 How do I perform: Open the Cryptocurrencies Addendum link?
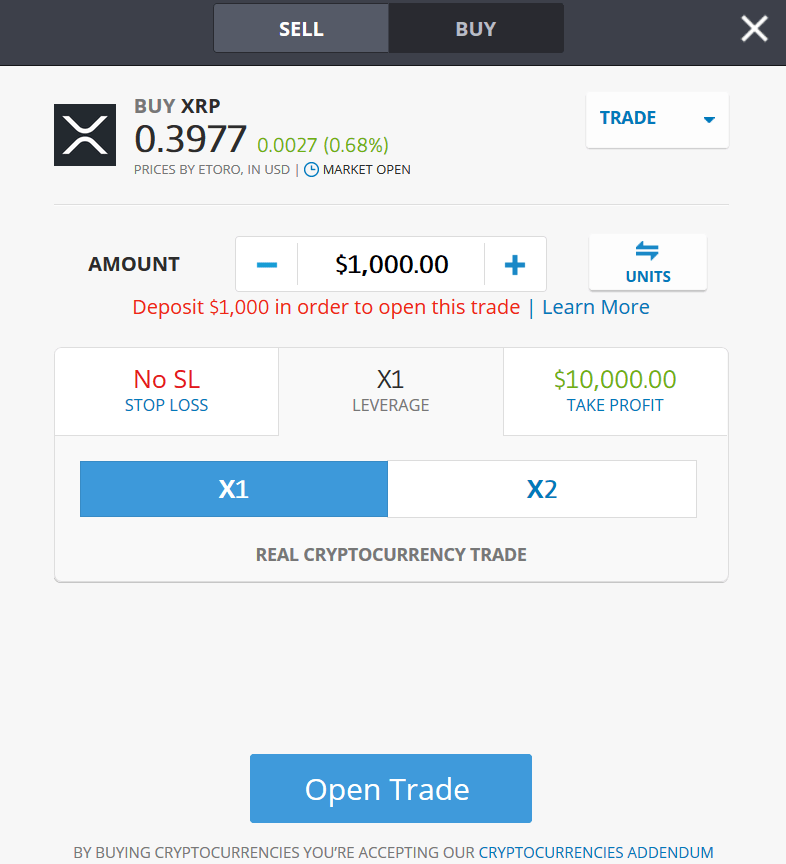pyautogui.click(x=596, y=853)
